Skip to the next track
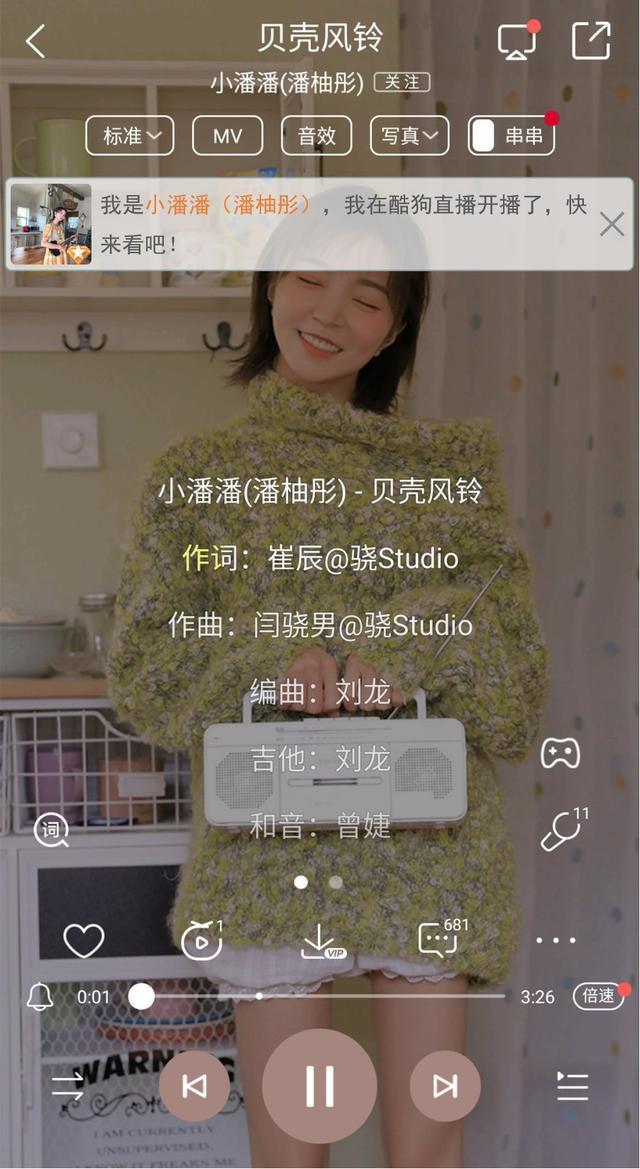This screenshot has width=640, height=1169. 445,1086
